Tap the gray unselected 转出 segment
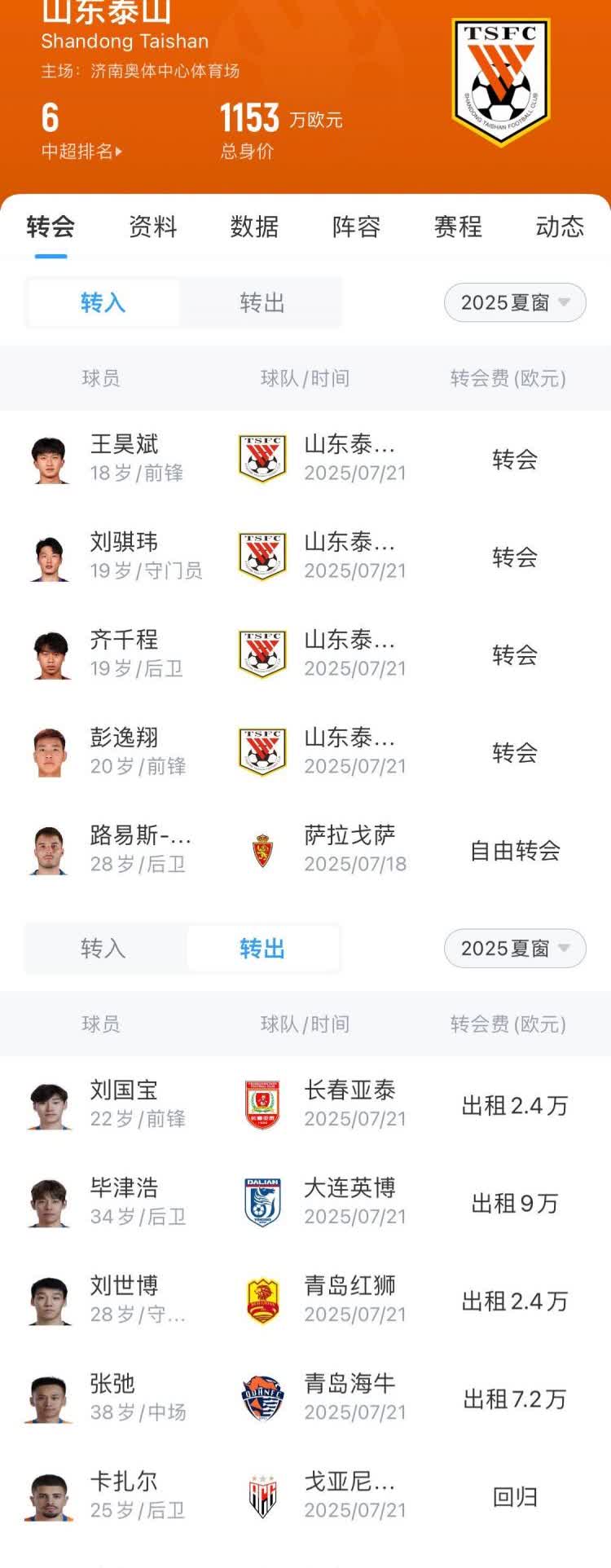611x1568 pixels. pos(262,303)
